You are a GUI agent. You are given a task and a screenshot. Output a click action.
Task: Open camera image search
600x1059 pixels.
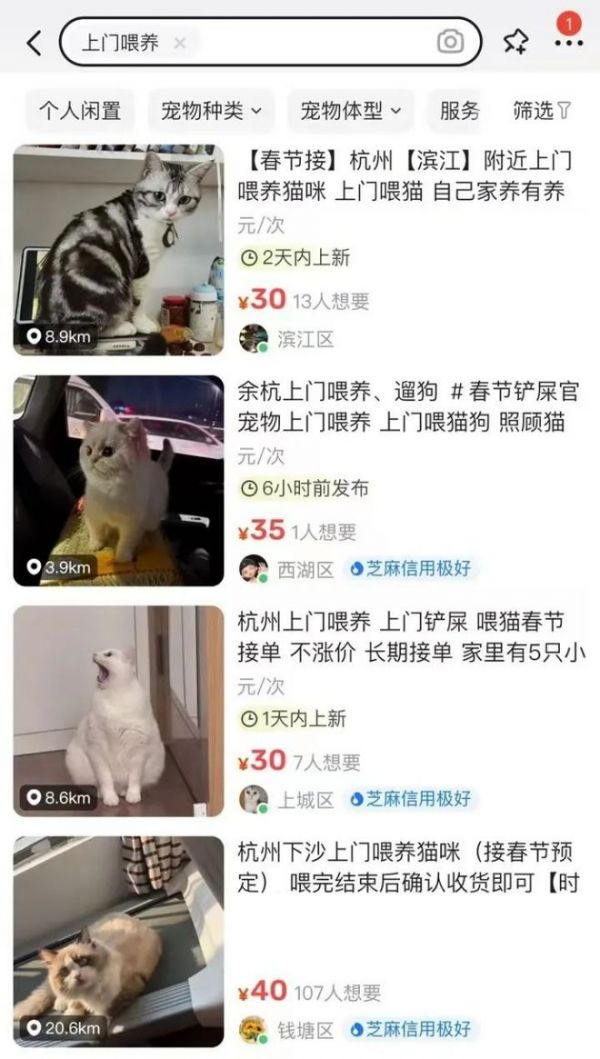tap(450, 42)
